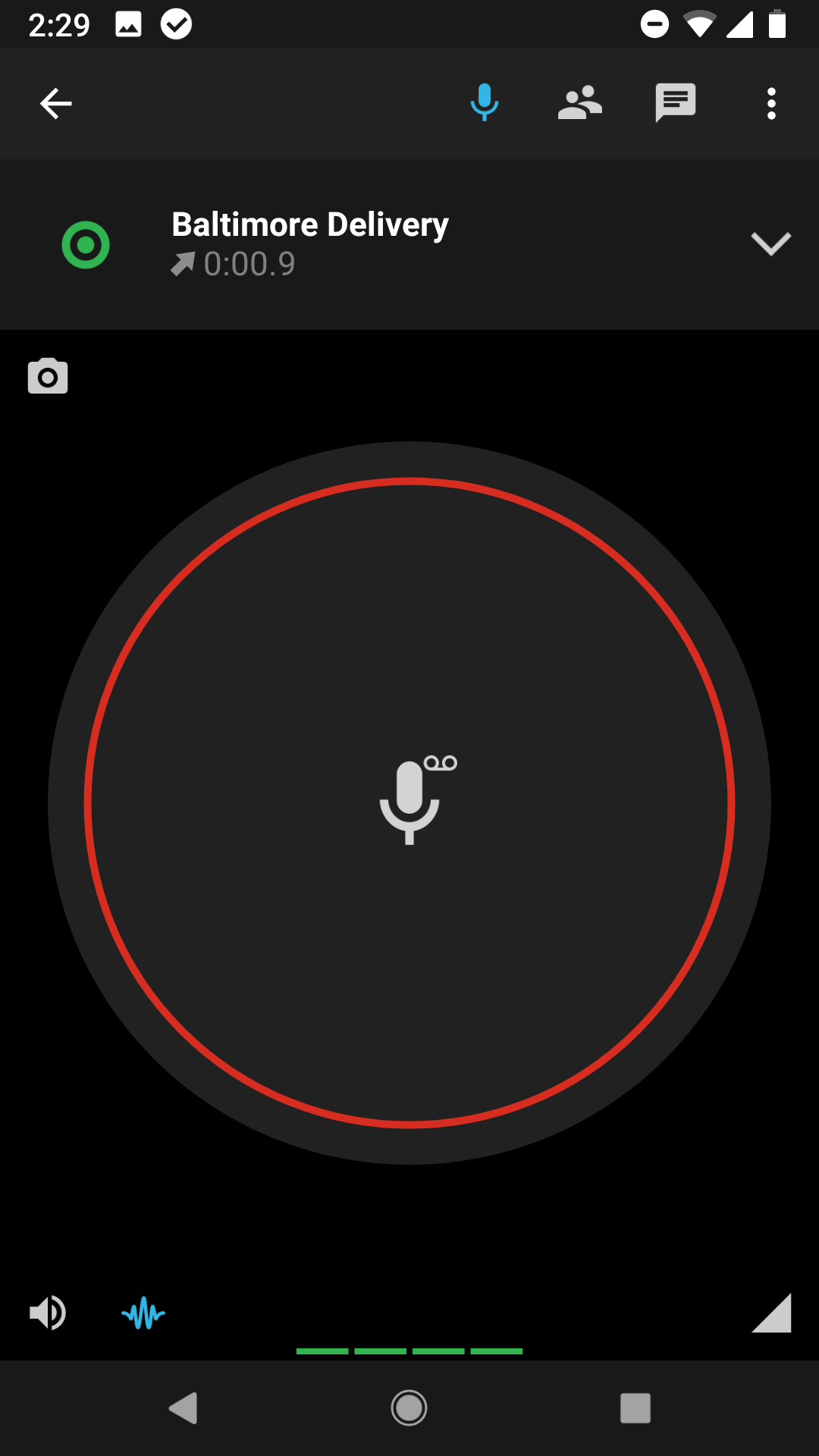
Task: Toggle the speaker audio output
Action: click(48, 1313)
